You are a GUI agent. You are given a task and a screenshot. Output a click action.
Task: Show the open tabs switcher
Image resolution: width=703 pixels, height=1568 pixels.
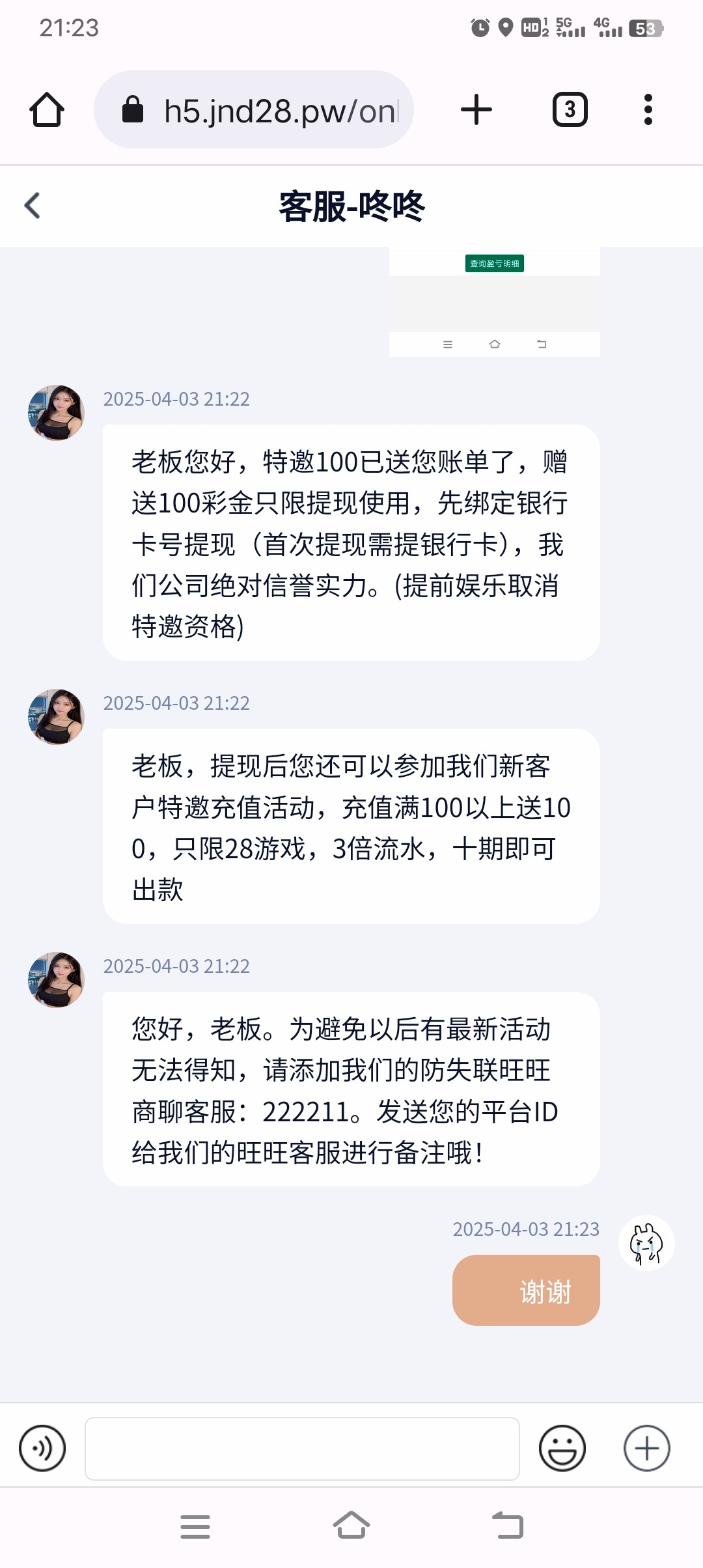[570, 109]
